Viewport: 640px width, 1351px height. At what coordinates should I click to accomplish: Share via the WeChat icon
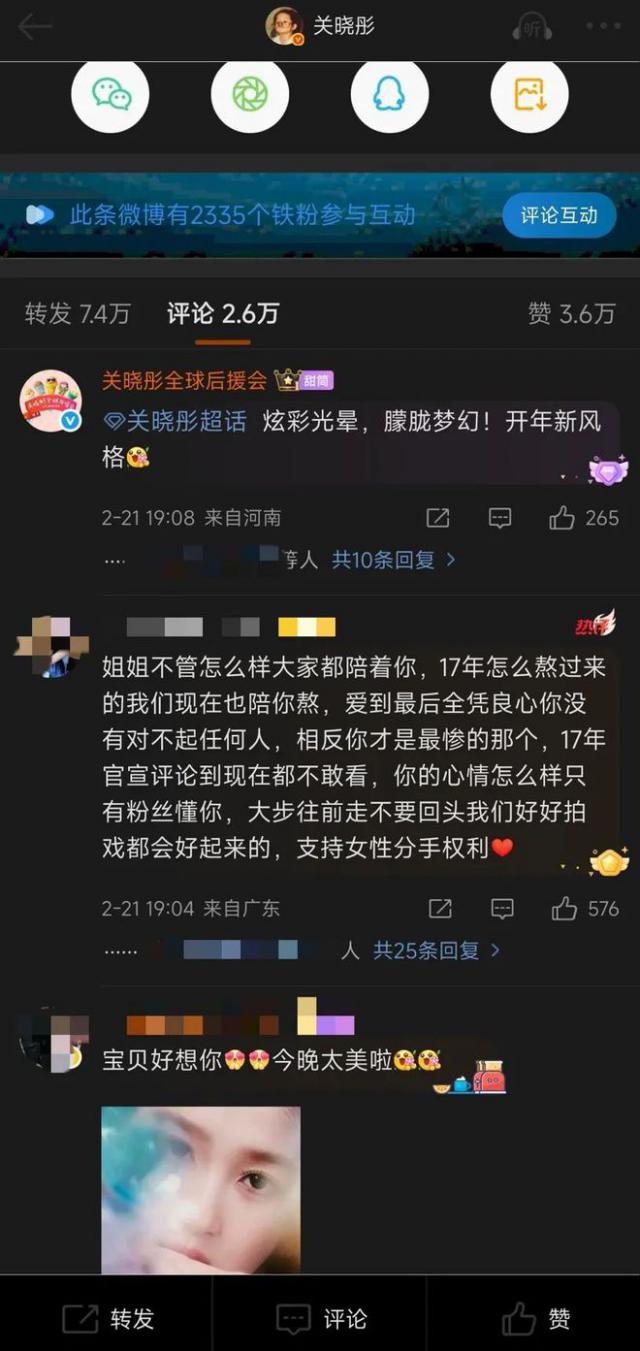click(x=110, y=95)
